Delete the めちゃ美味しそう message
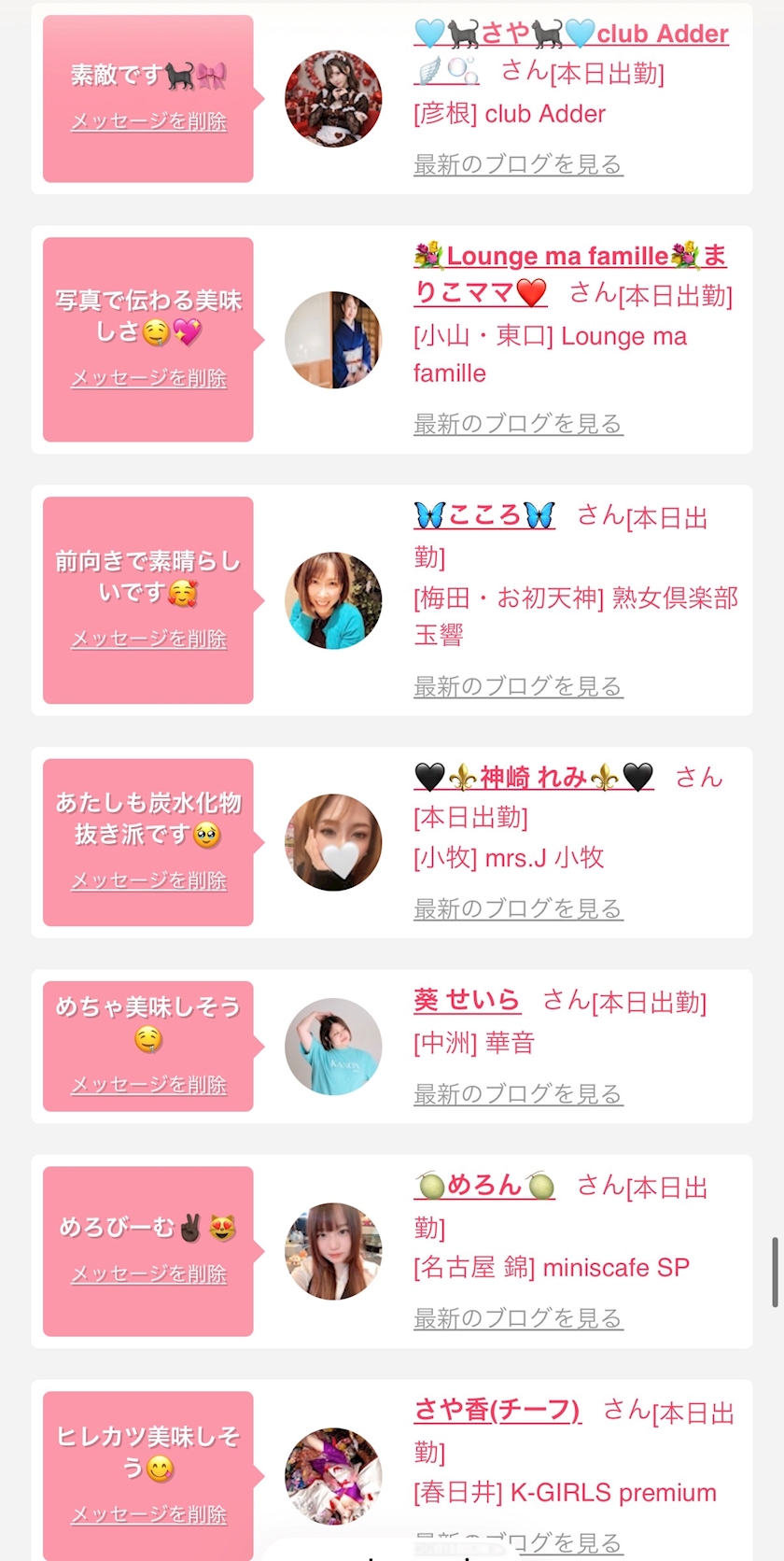This screenshot has width=784, height=1561. pyautogui.click(x=149, y=1085)
